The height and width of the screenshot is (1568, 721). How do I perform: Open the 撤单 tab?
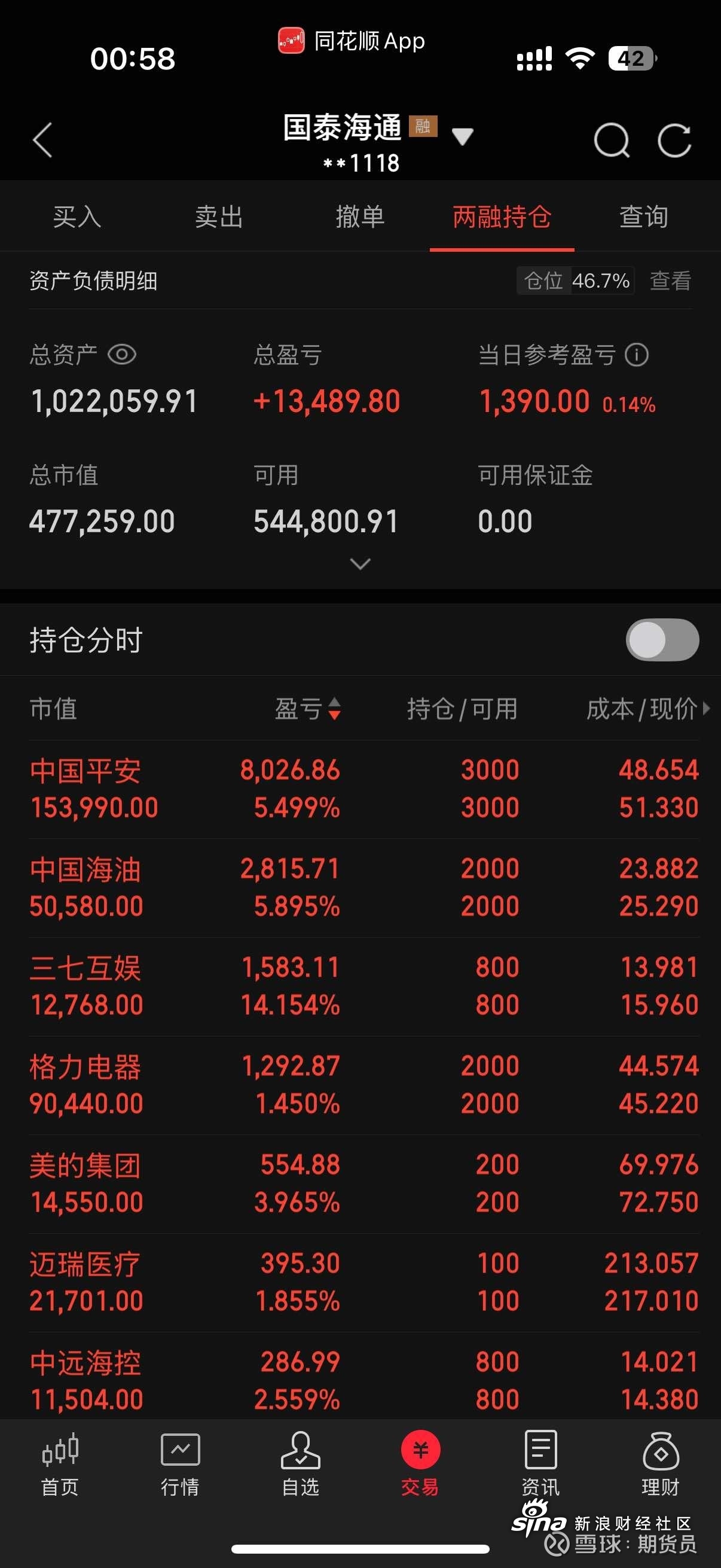point(360,216)
